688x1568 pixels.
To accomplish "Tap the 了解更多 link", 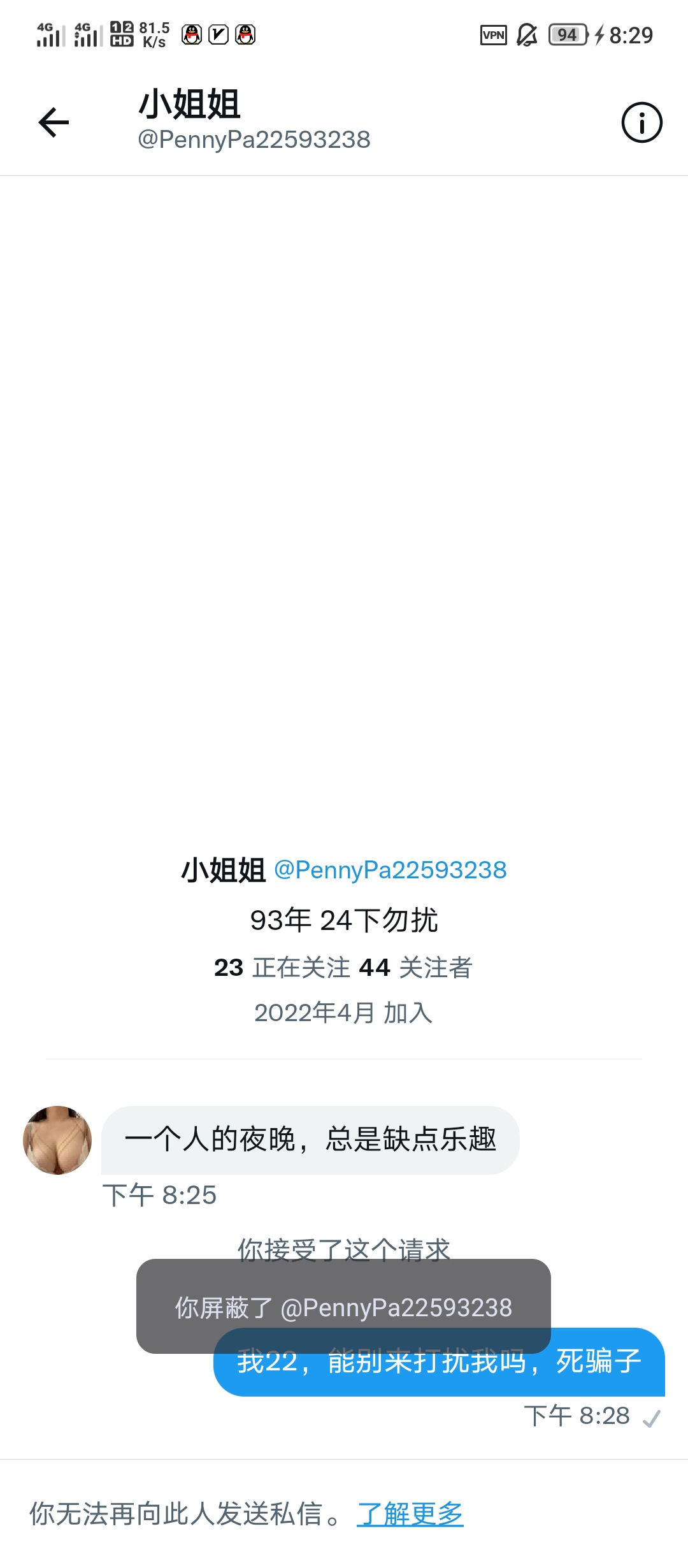I will (x=410, y=1514).
